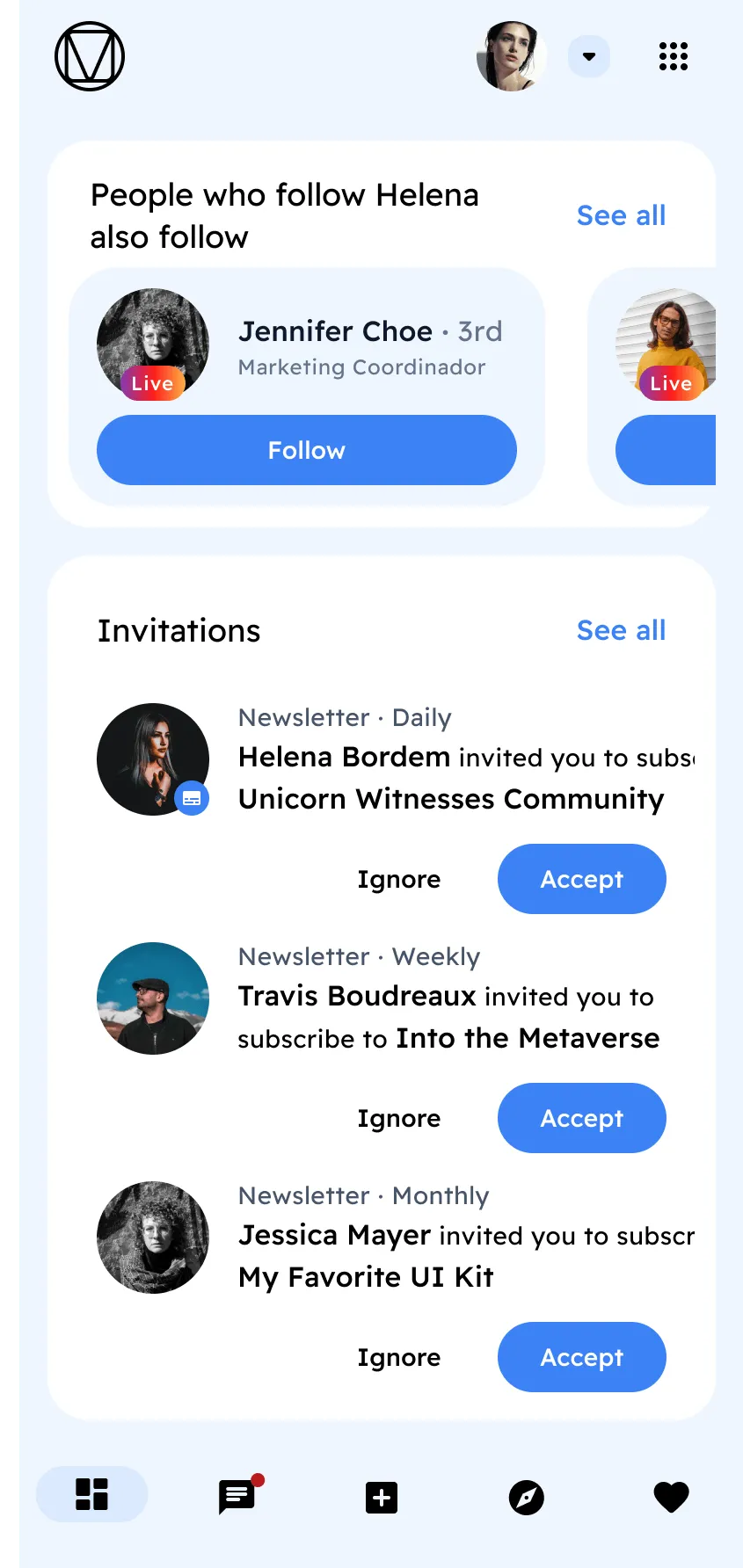Viewport: 743px width, 1568px height.
Task: Open the Mattered logo home
Action: 90,57
